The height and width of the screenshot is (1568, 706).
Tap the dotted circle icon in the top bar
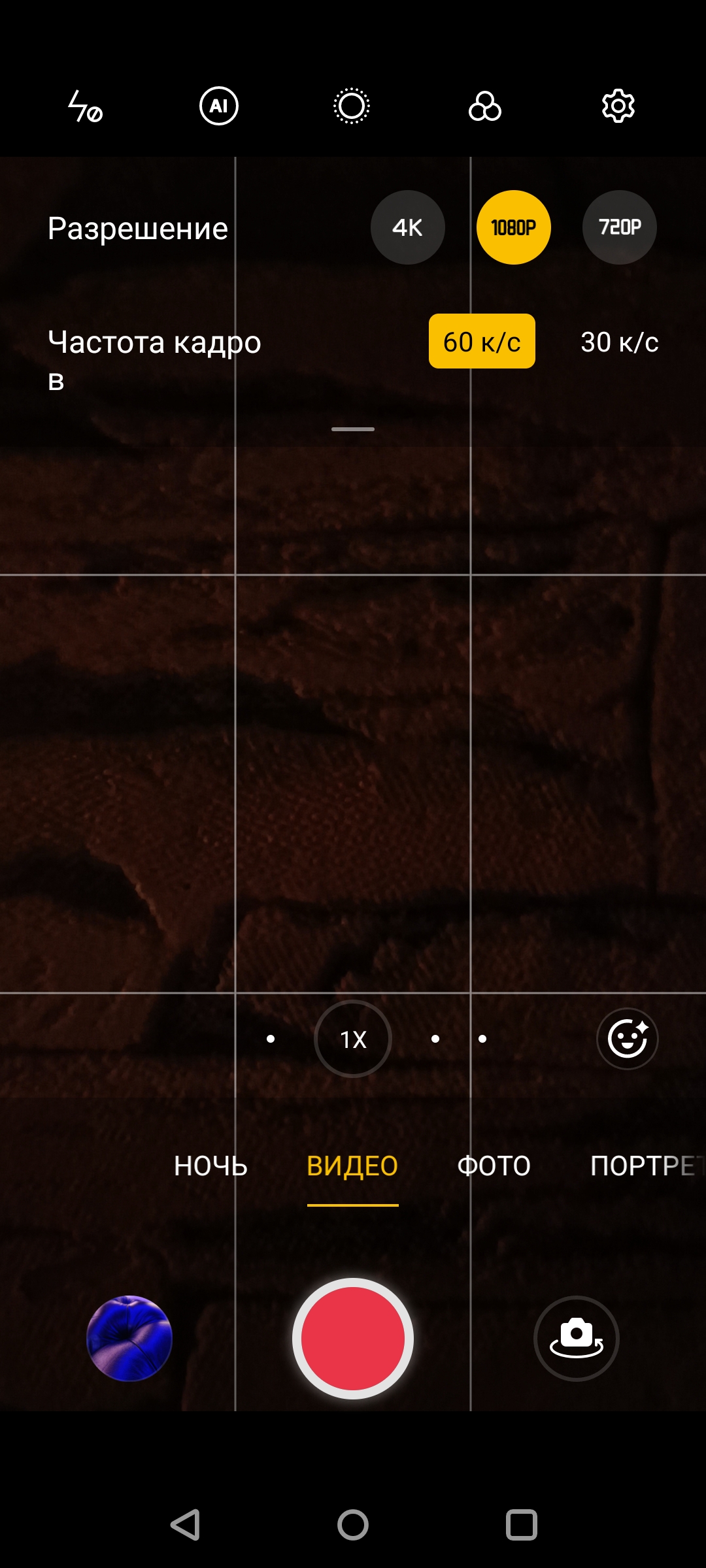click(x=352, y=106)
